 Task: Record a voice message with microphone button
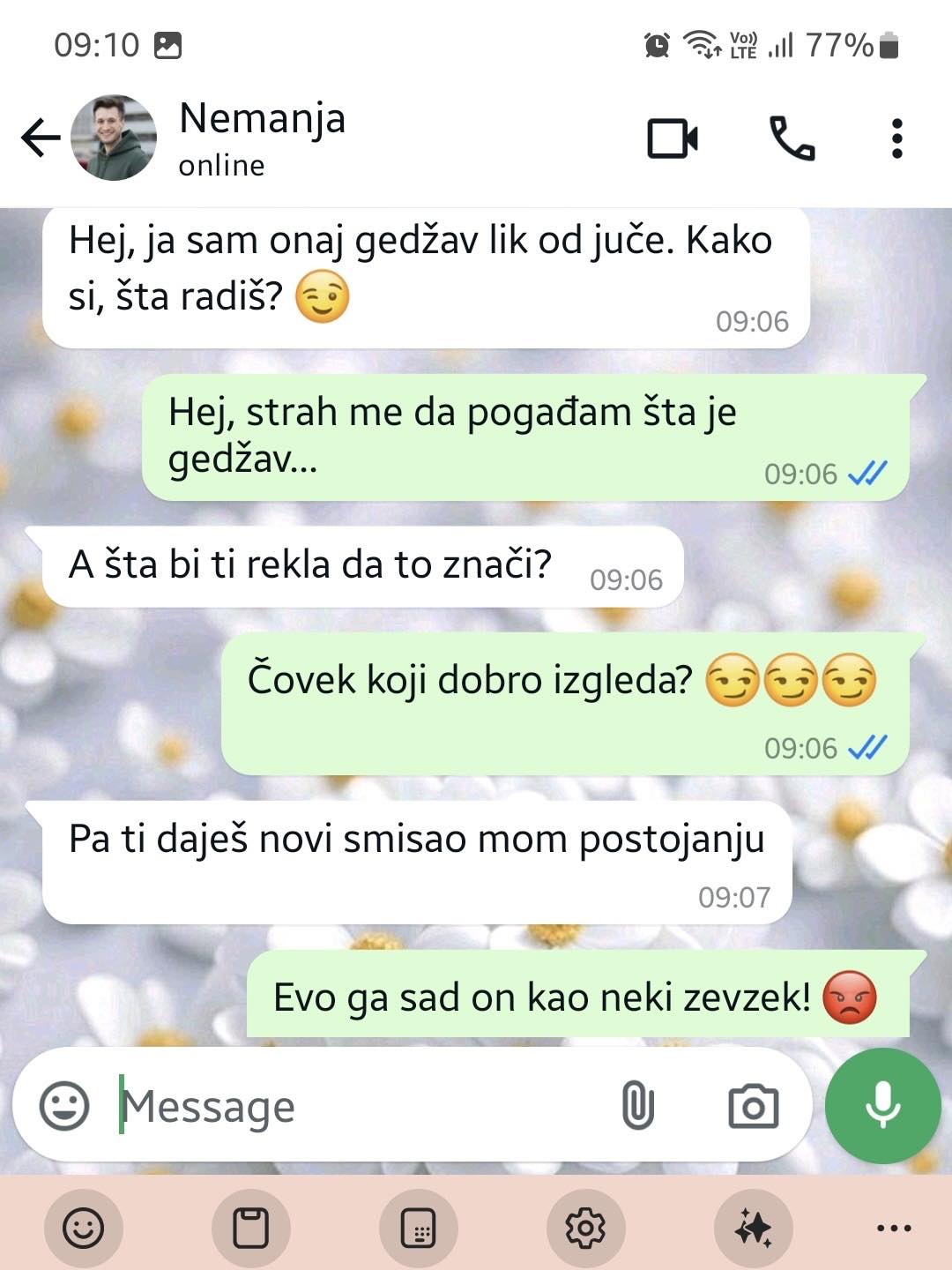(882, 1106)
